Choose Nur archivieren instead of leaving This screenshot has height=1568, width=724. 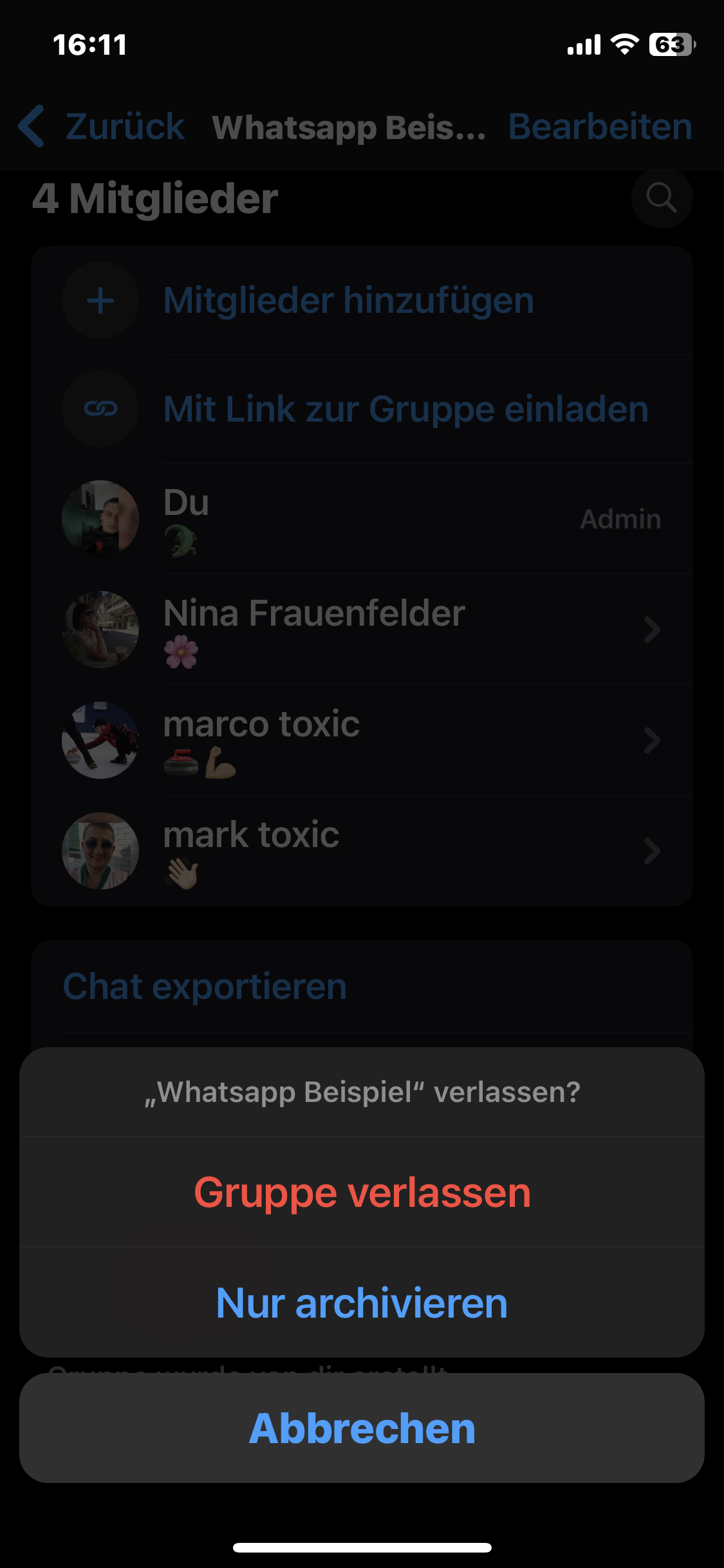pyautogui.click(x=362, y=1303)
